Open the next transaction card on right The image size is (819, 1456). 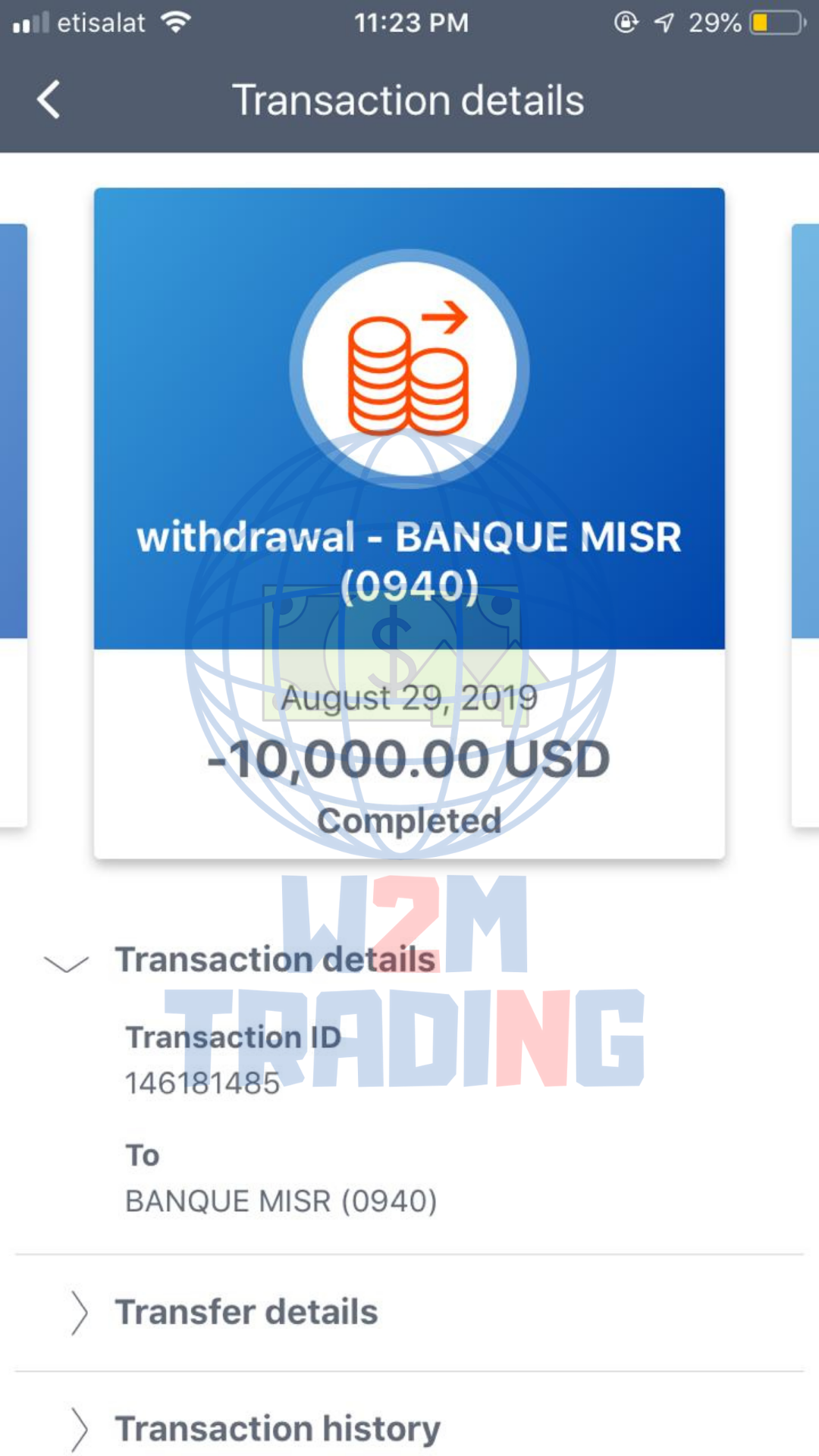point(805,523)
